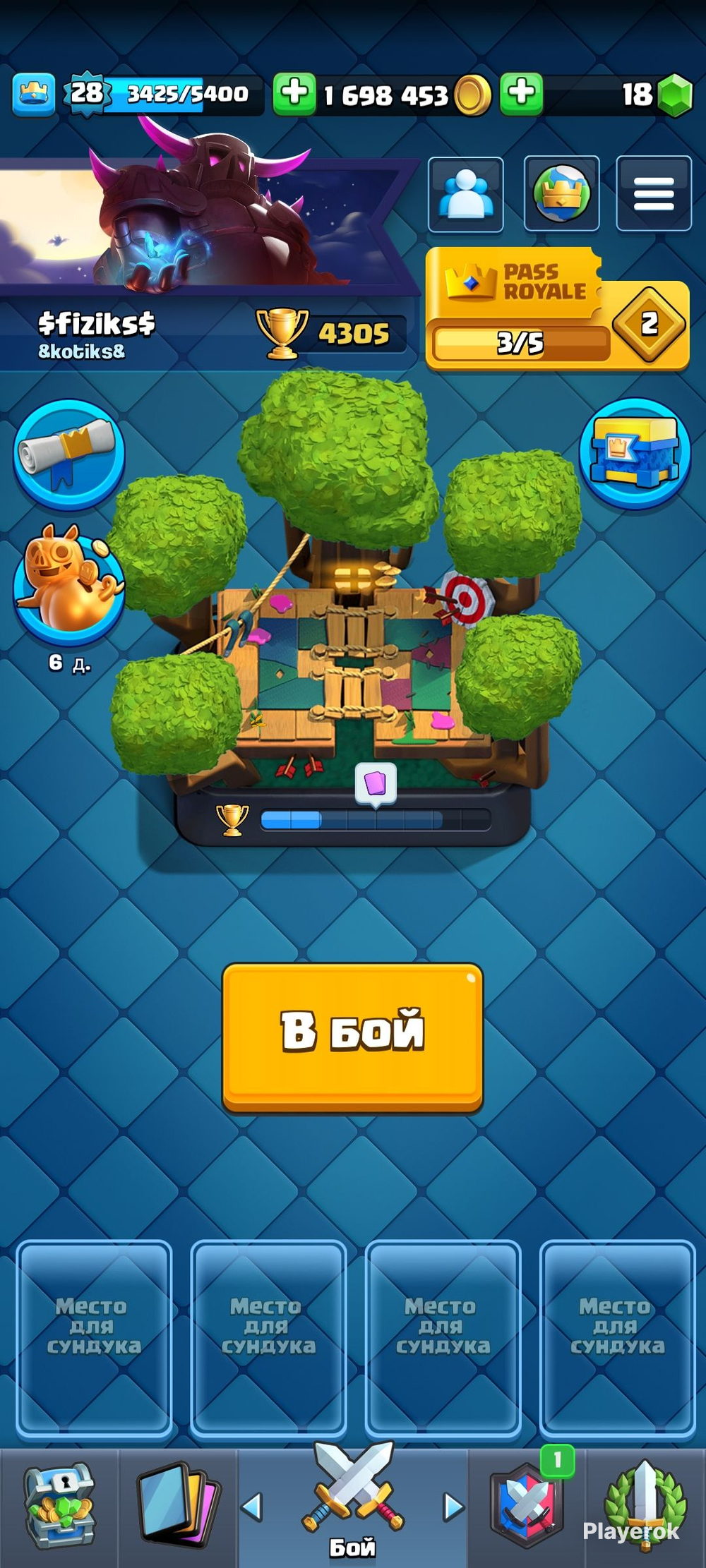706x1568 pixels.
Task: Open the $fiziks$ player profile
Action: (96, 334)
